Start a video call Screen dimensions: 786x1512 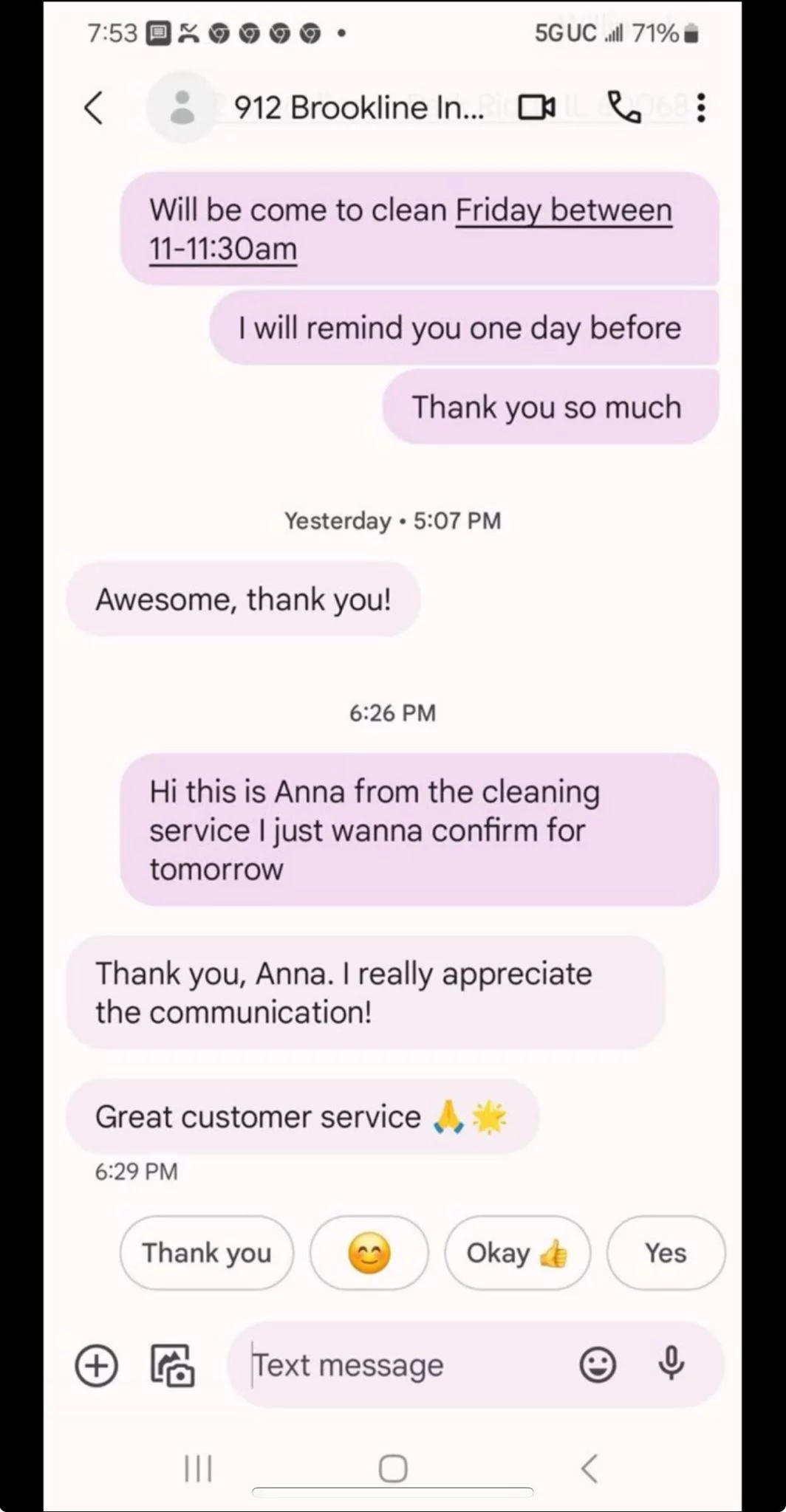point(536,108)
